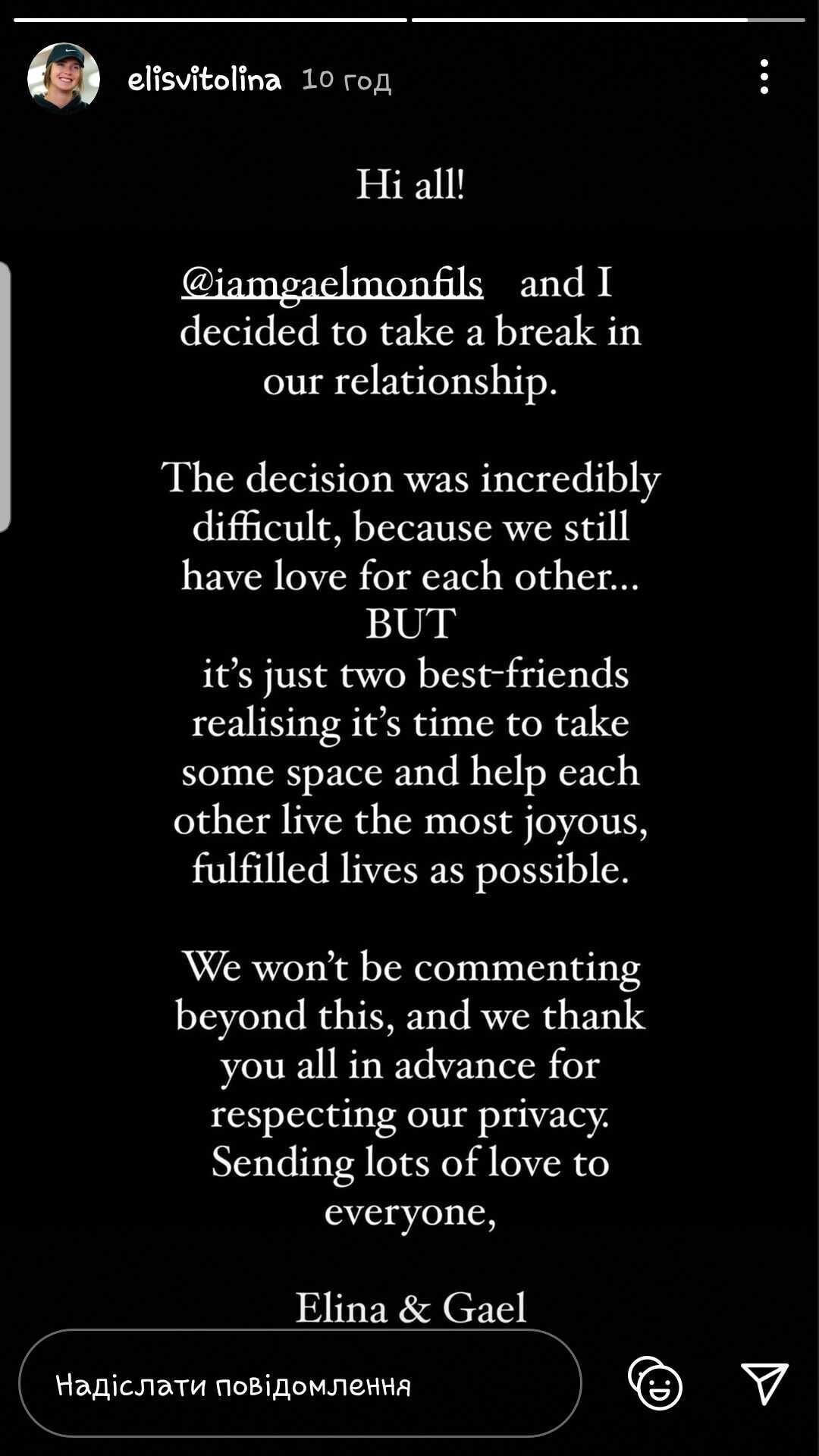Tap the elisvitolina username
The image size is (819, 1456).
tap(204, 79)
